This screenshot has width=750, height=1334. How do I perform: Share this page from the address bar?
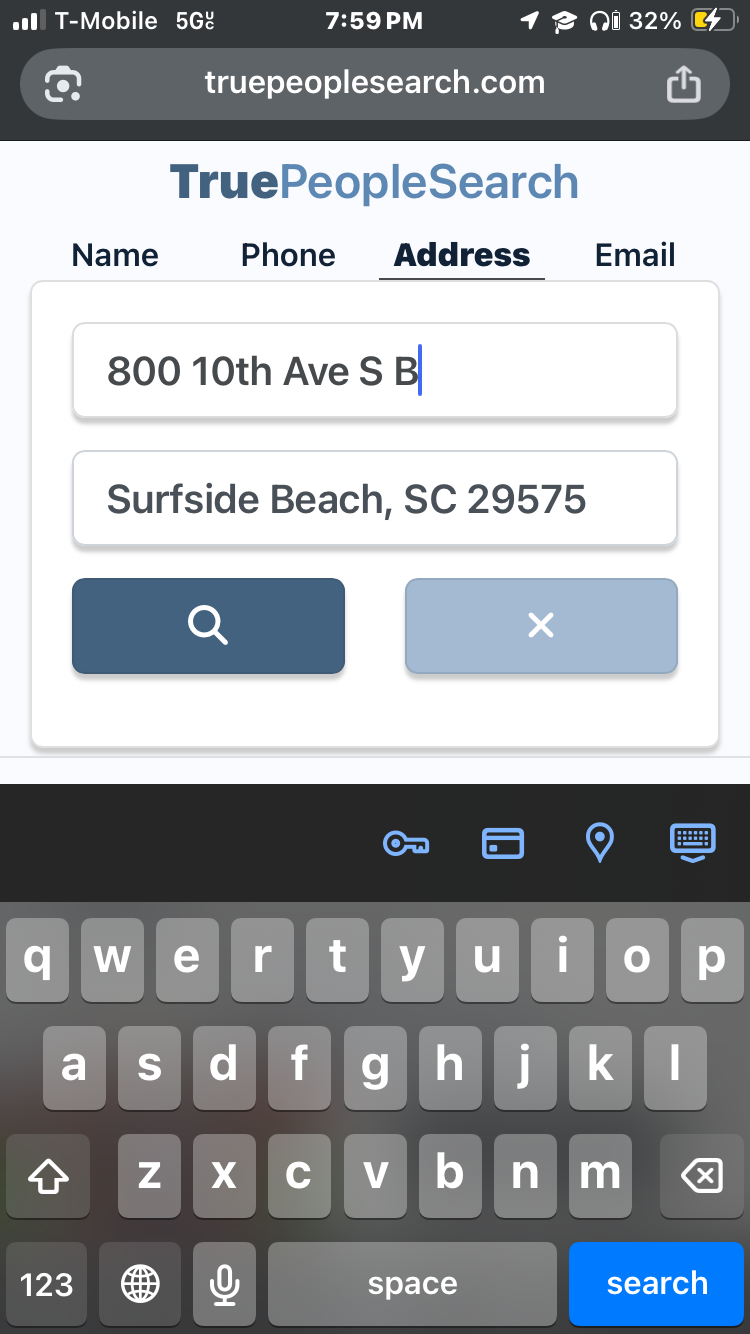684,84
